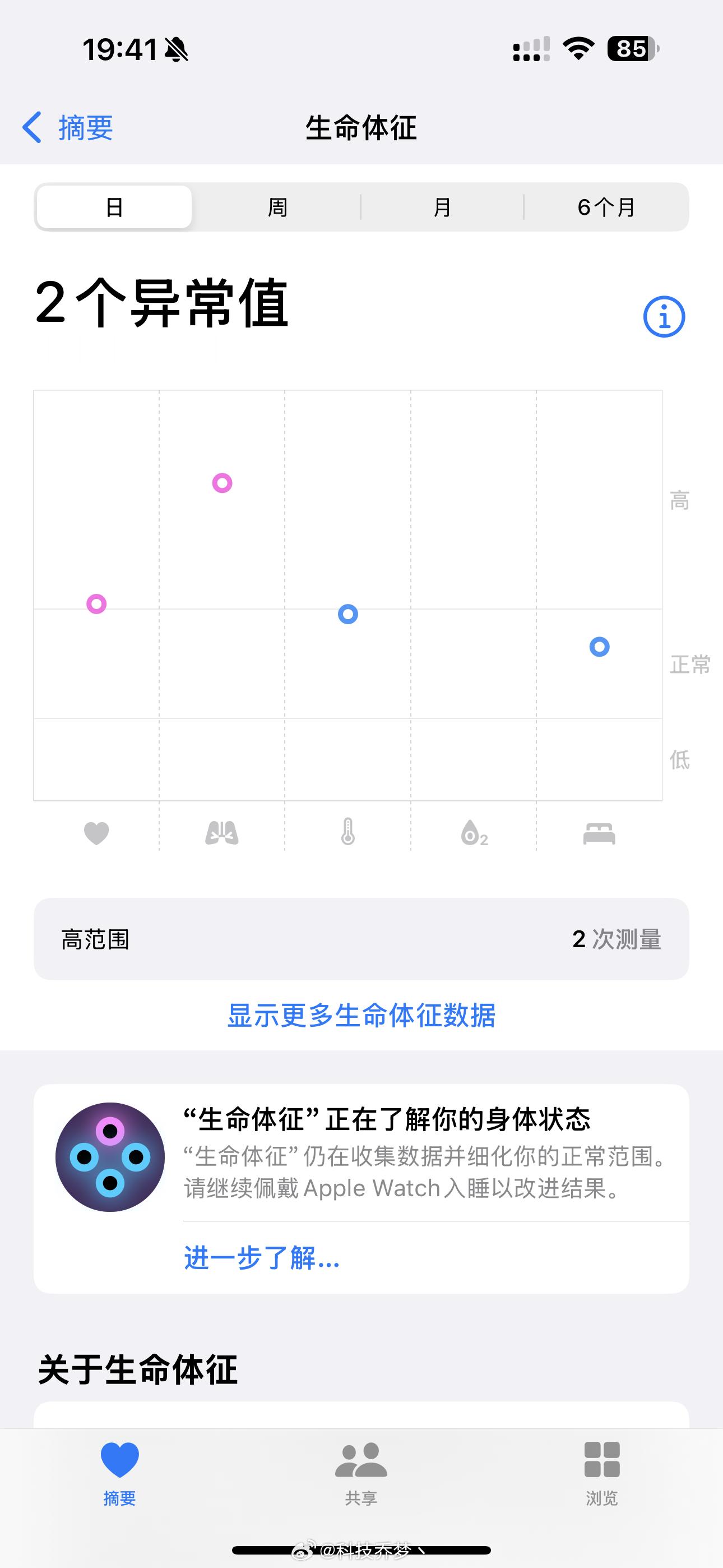Tap the pink outlier dot in the lungs column
723x1568 pixels.
point(221,483)
